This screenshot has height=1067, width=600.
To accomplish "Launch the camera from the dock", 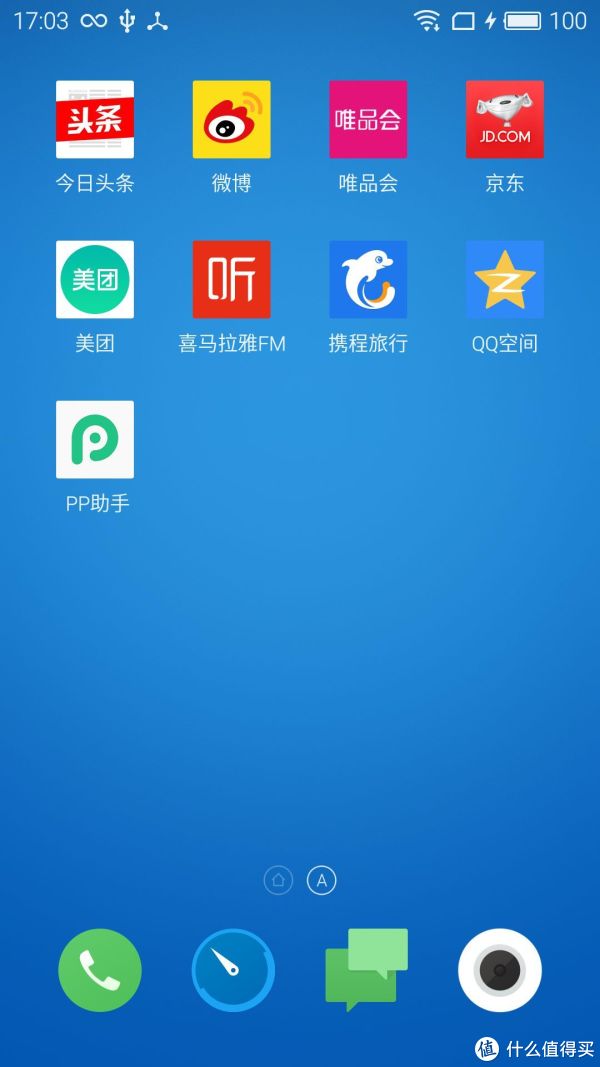I will 500,970.
